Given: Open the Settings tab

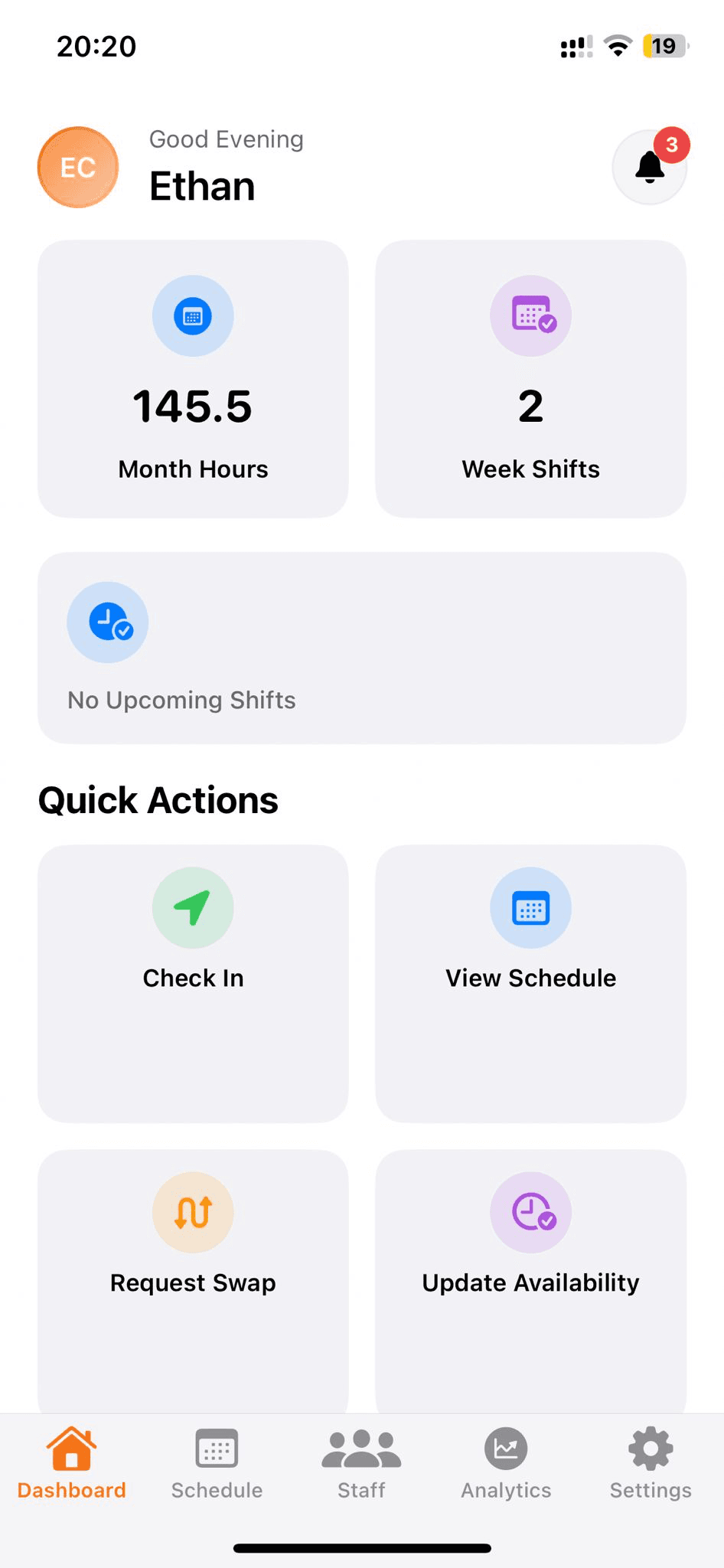Looking at the screenshot, I should (651, 1464).
